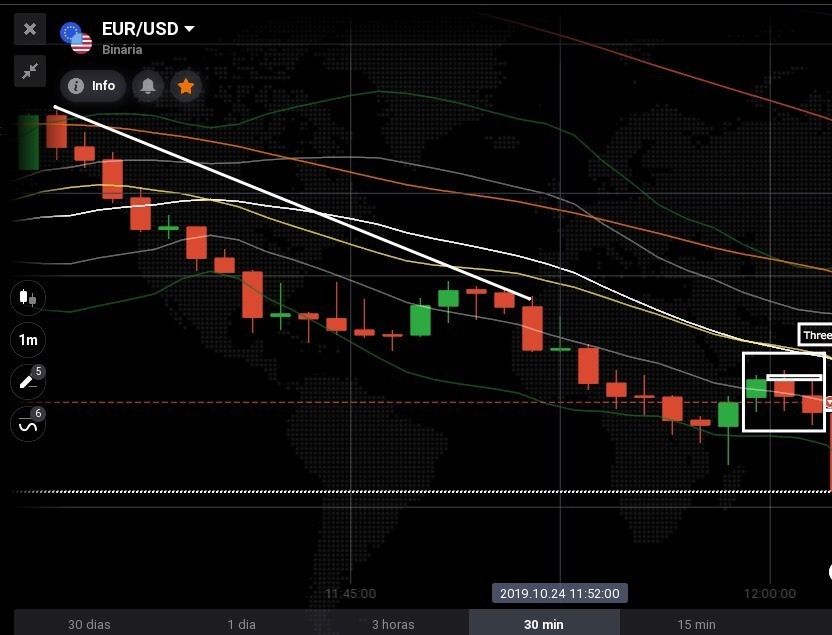Viewport: 832px width, 635px height.
Task: Add EUR/USD to favorites with the star
Action: [x=185, y=86]
